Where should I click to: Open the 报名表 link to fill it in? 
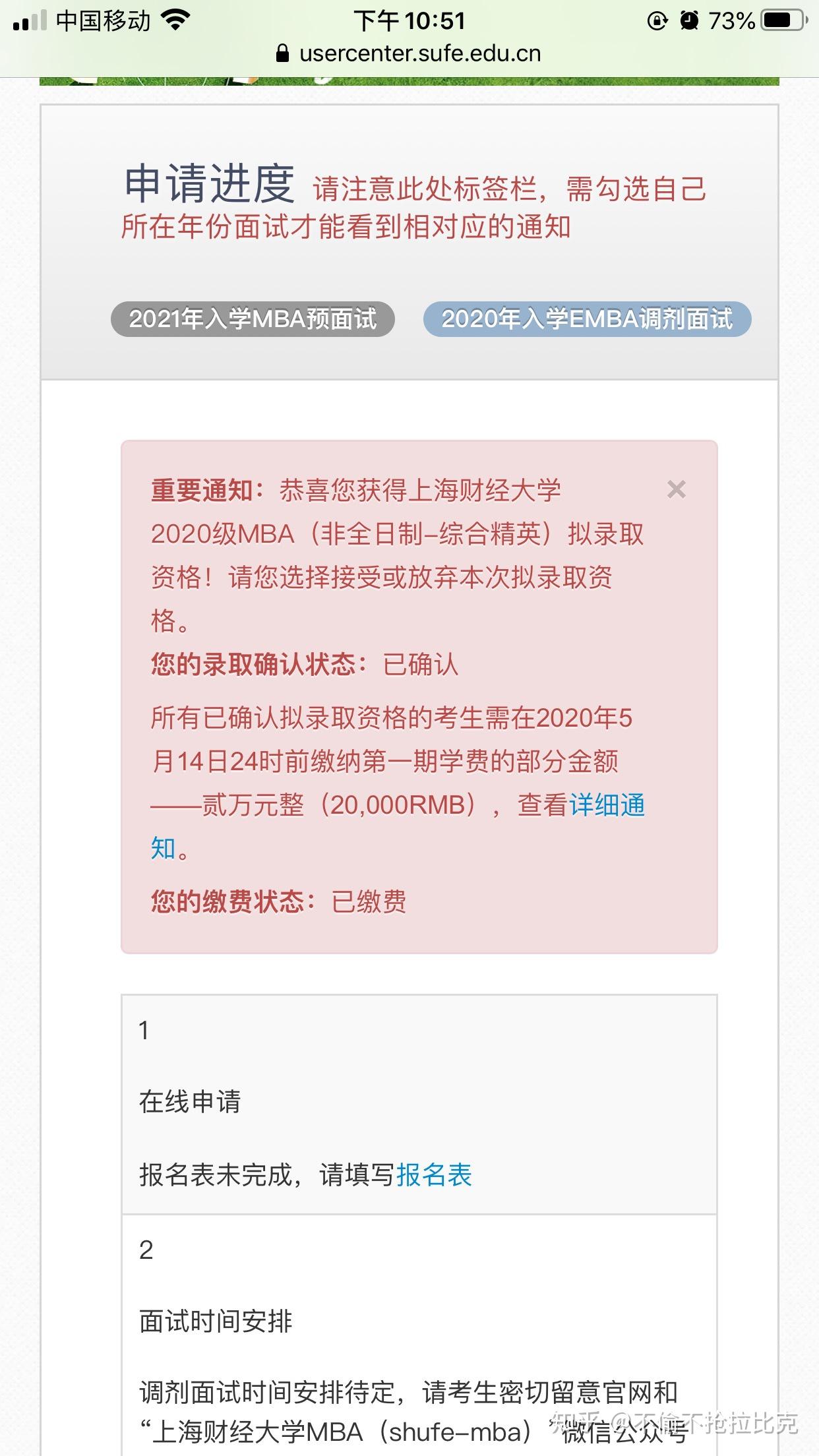click(x=434, y=1174)
